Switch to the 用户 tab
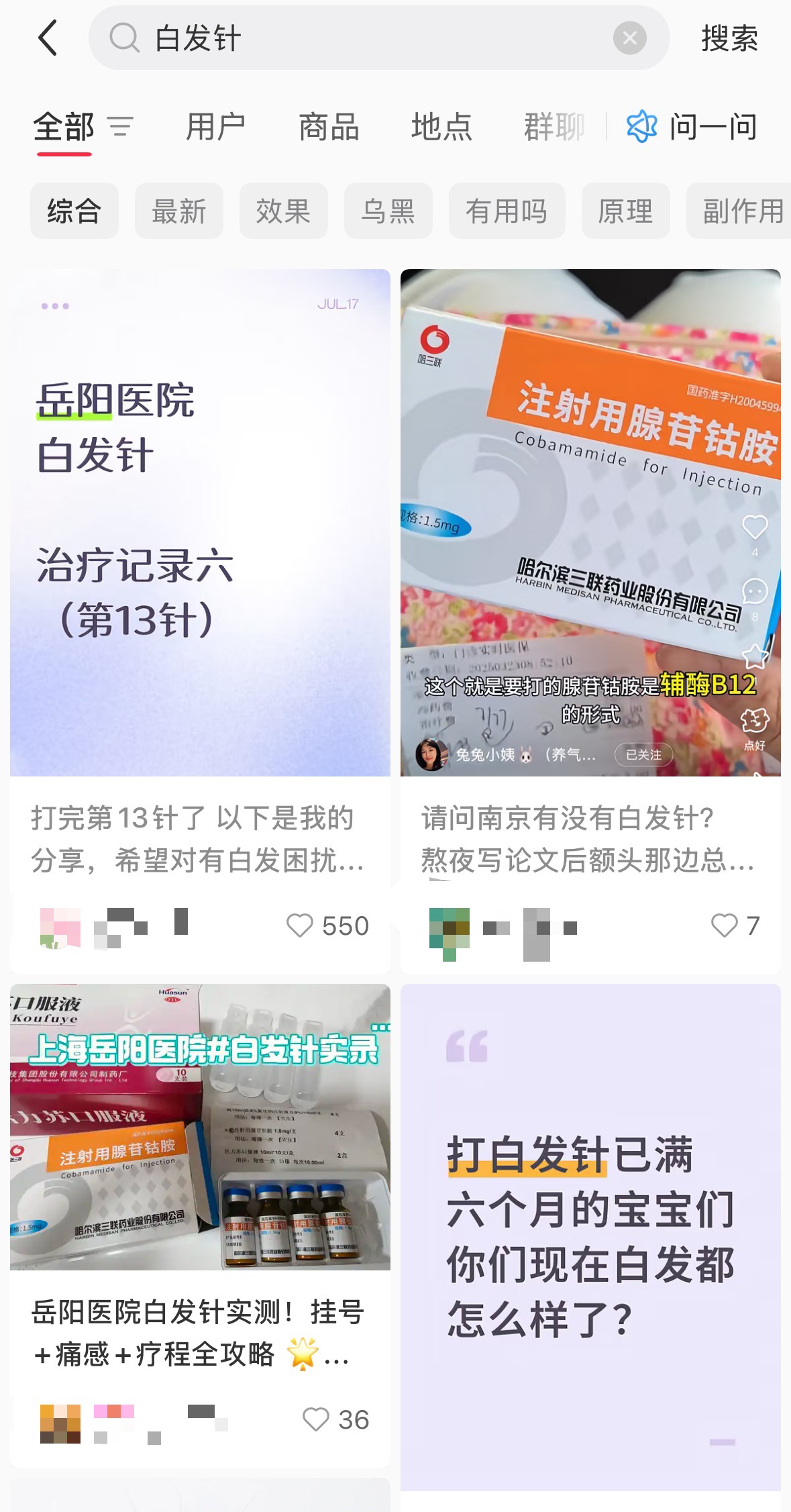 tap(215, 127)
